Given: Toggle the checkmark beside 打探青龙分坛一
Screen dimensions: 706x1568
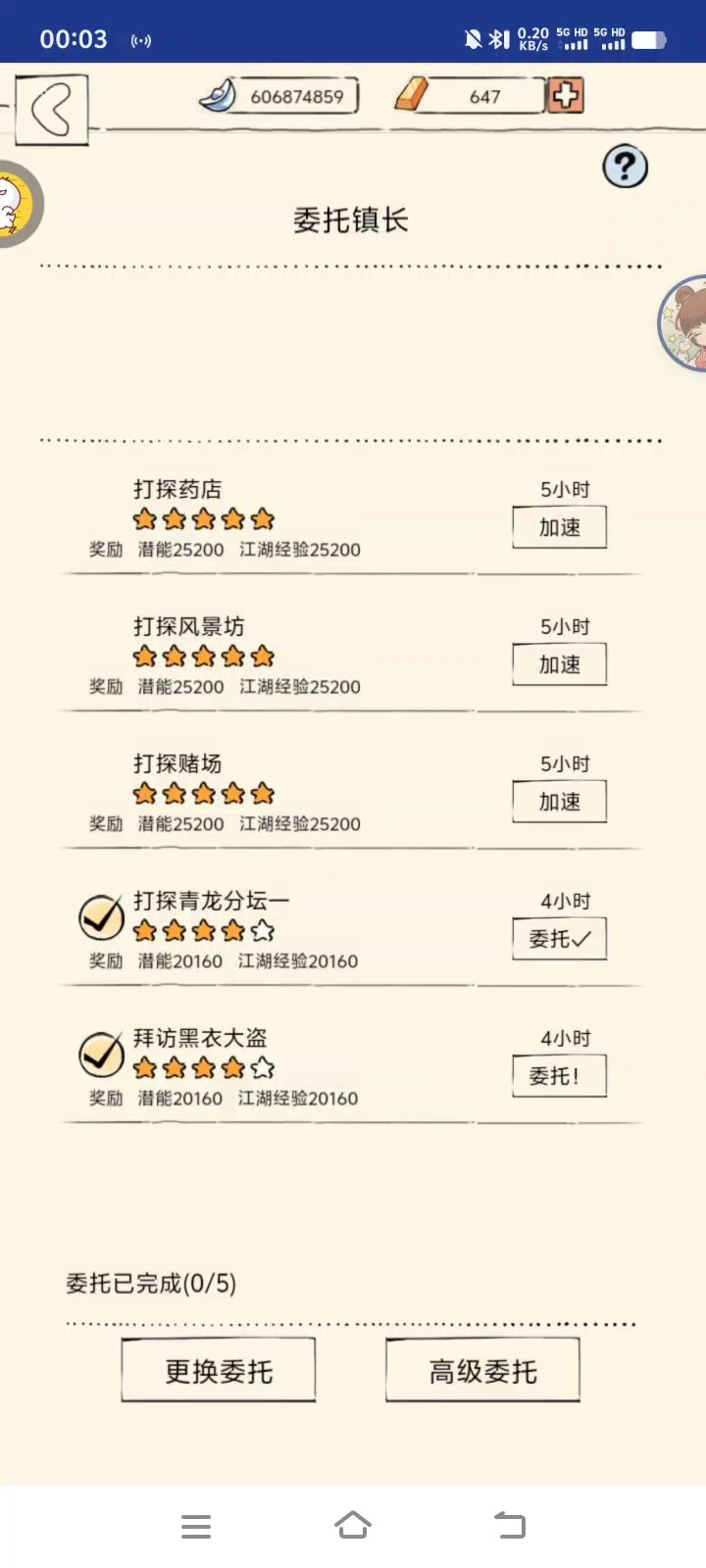Looking at the screenshot, I should tap(101, 918).
